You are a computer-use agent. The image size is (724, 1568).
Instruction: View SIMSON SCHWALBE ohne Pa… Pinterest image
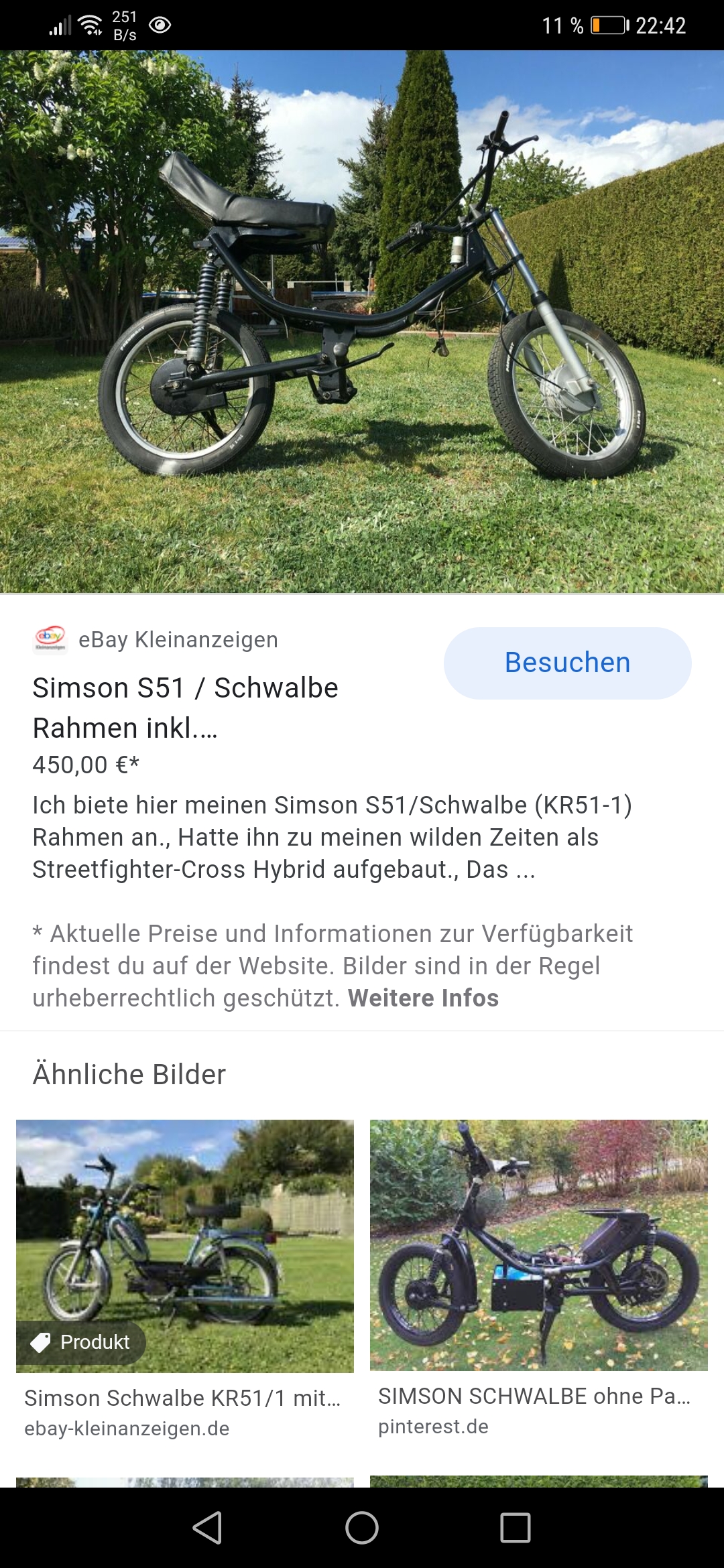[x=538, y=1244]
